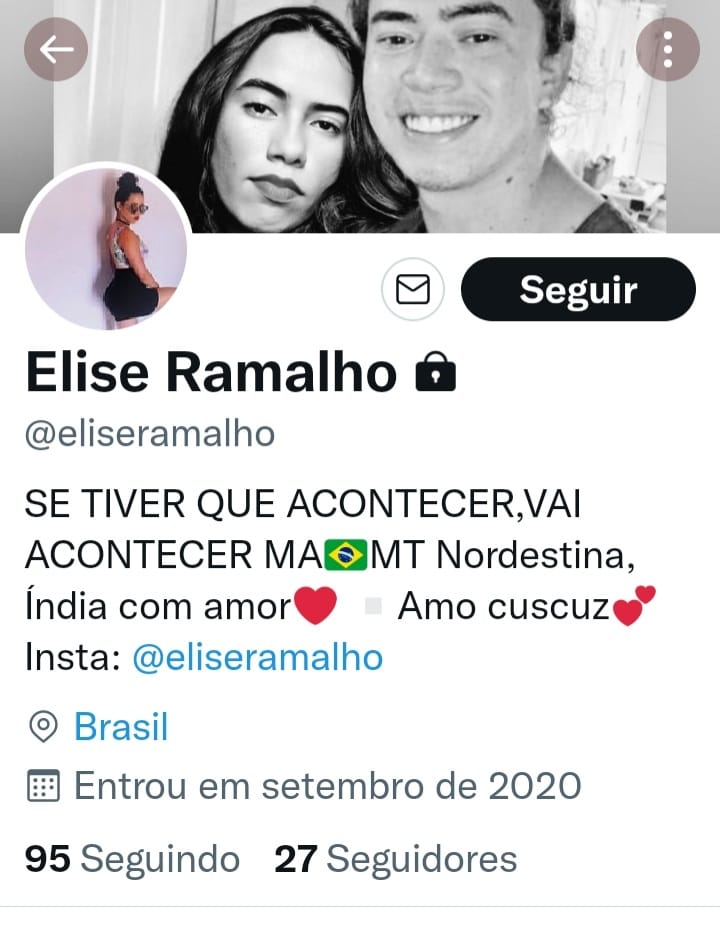Send a direct message via envelope icon

[412, 290]
